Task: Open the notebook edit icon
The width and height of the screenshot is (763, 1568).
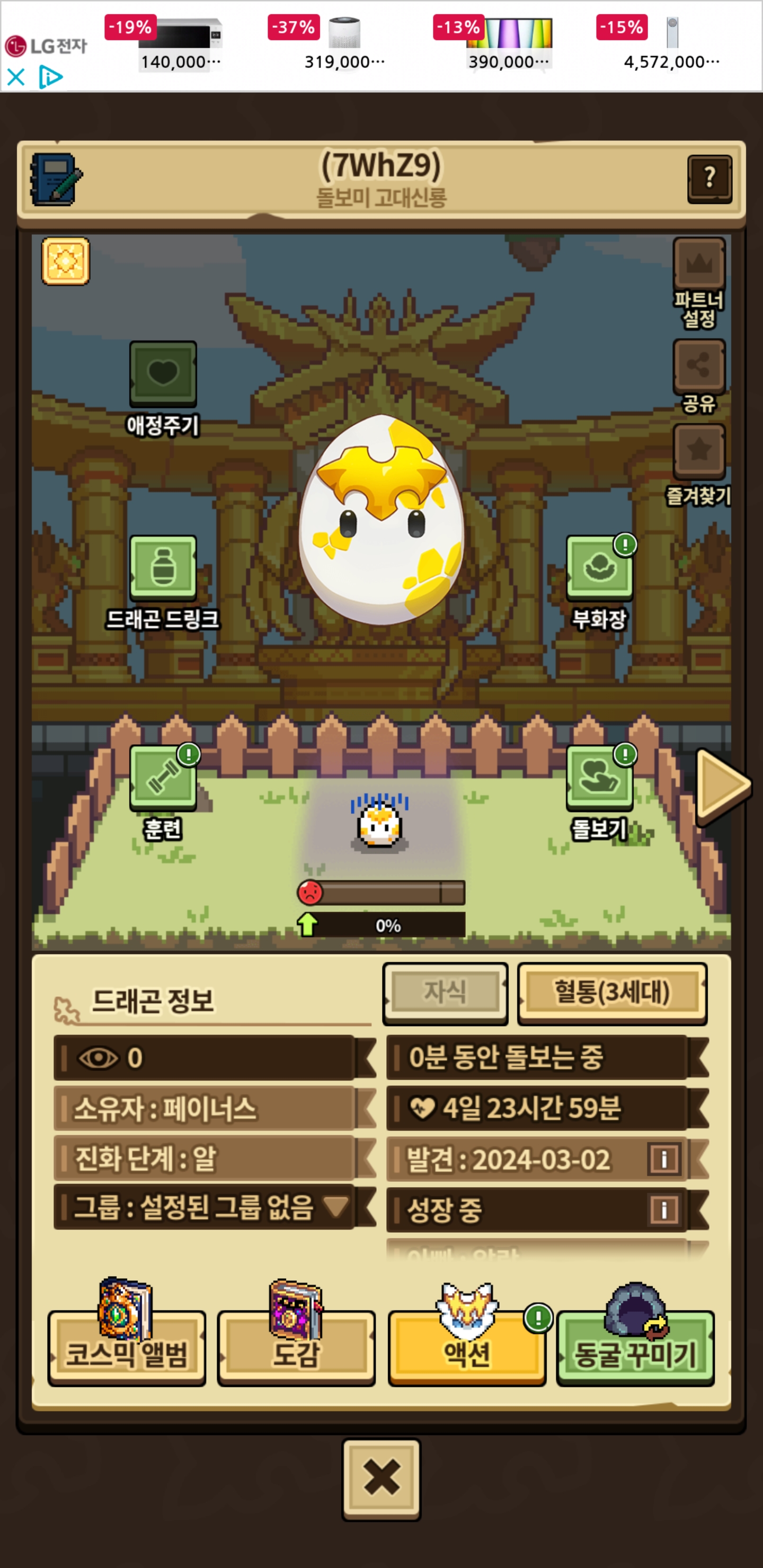Action: pos(56,179)
